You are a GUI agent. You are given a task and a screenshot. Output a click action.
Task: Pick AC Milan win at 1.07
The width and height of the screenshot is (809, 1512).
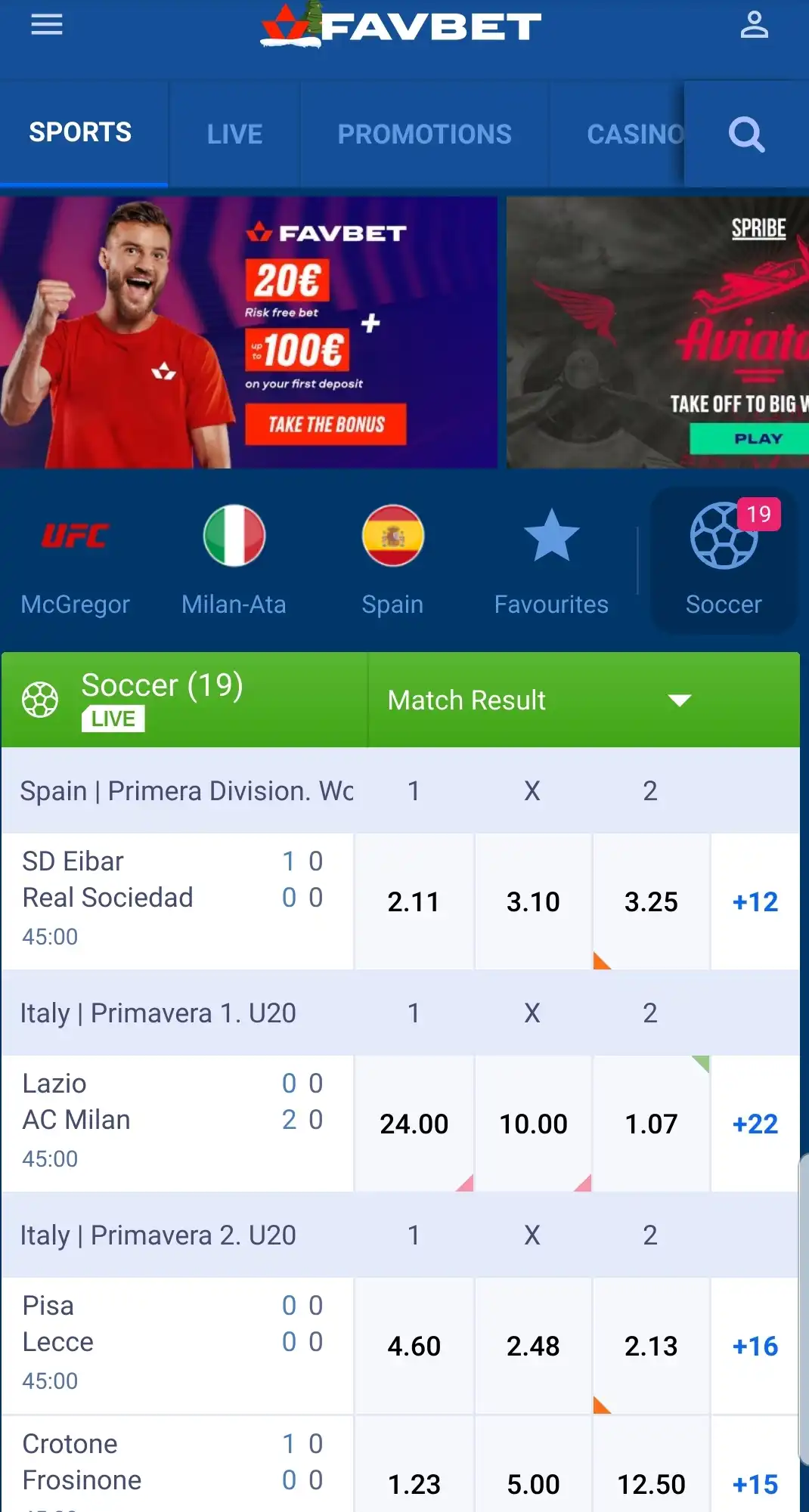(x=651, y=1124)
